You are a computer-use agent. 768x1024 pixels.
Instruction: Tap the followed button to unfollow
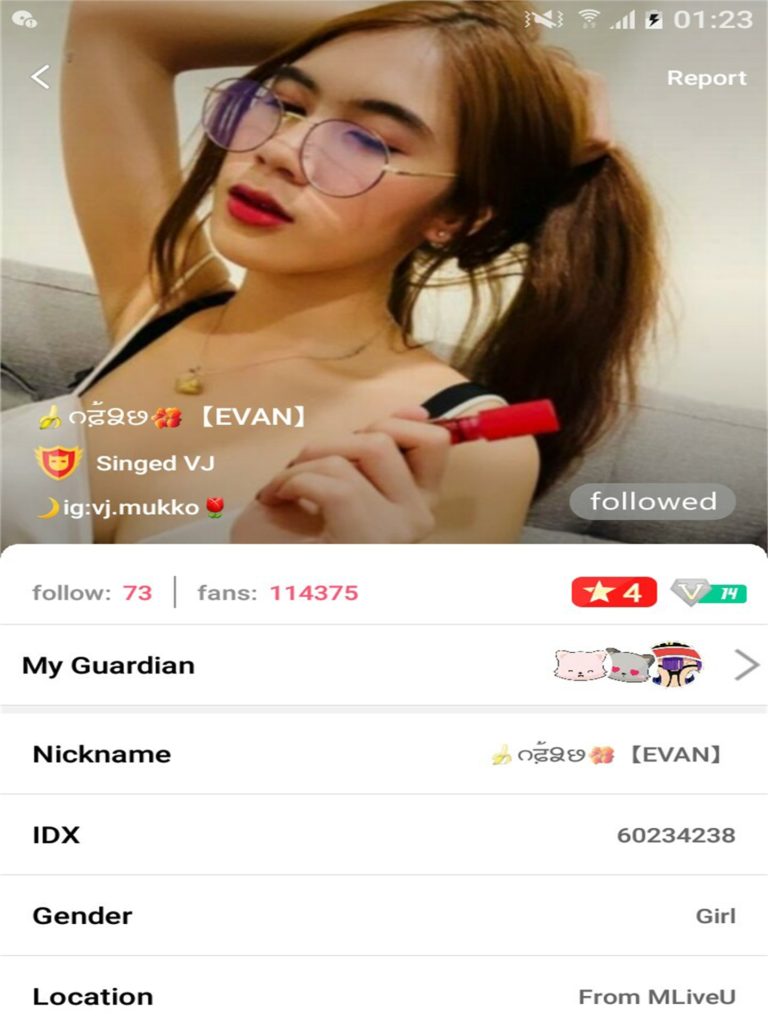(x=652, y=502)
